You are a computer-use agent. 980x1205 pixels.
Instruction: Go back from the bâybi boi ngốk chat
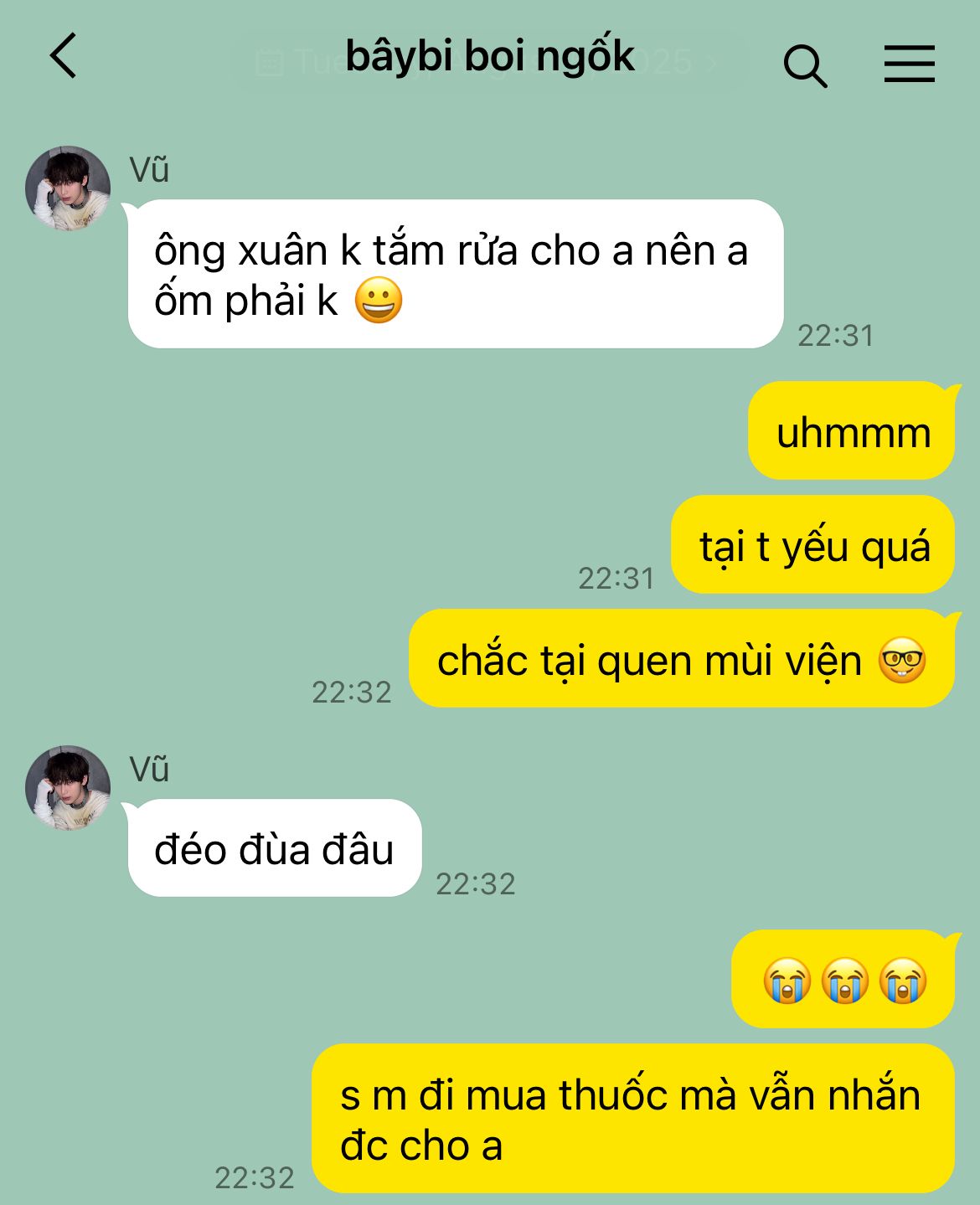[64, 56]
